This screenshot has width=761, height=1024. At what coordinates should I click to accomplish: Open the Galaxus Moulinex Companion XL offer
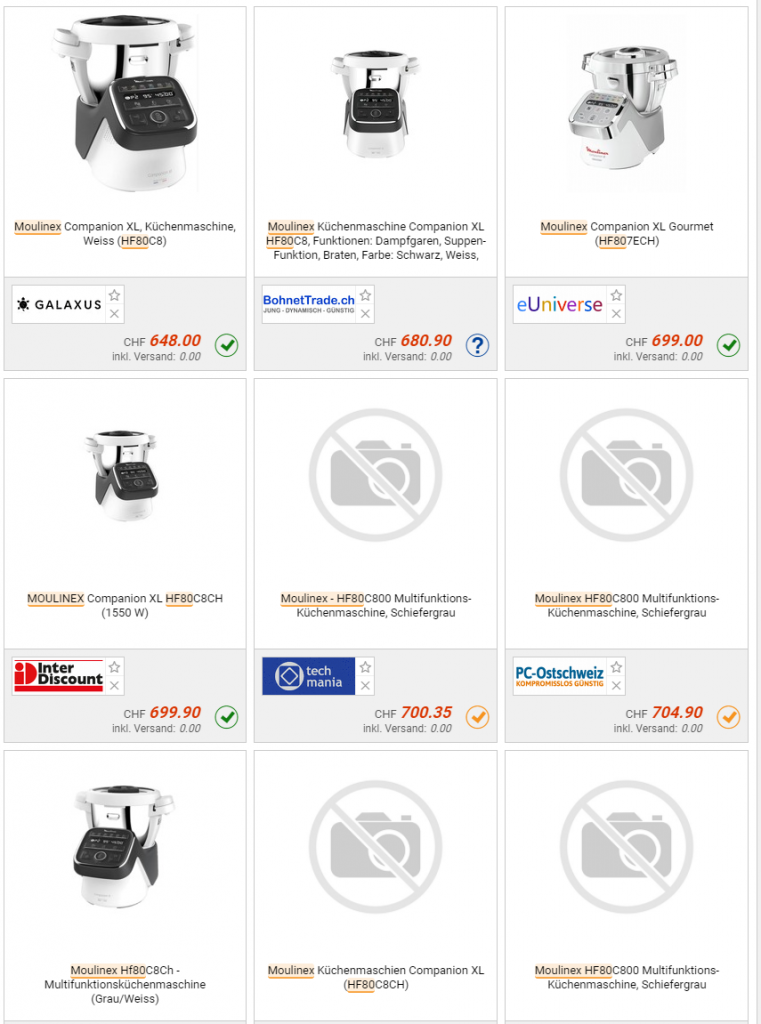pyautogui.click(x=125, y=234)
